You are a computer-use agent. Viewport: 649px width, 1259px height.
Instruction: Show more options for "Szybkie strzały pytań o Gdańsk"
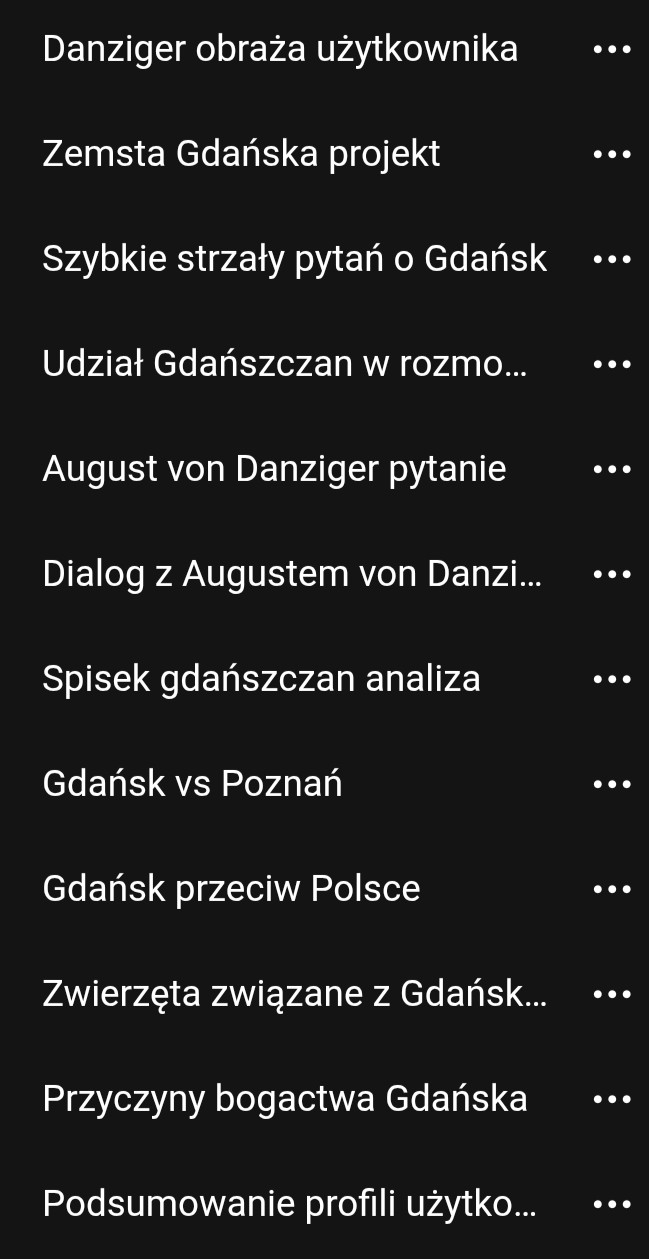pyautogui.click(x=612, y=259)
